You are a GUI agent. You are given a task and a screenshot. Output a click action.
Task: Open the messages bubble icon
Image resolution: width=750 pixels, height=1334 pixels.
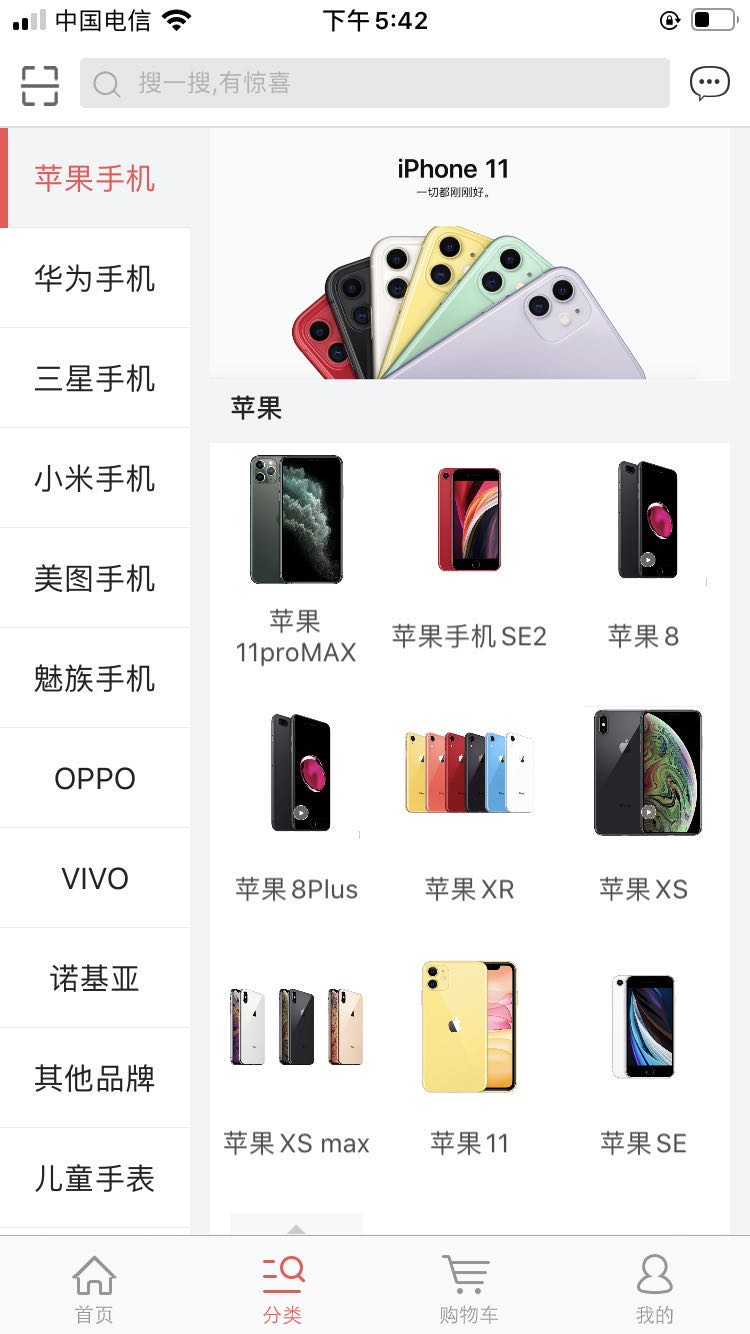(x=710, y=83)
